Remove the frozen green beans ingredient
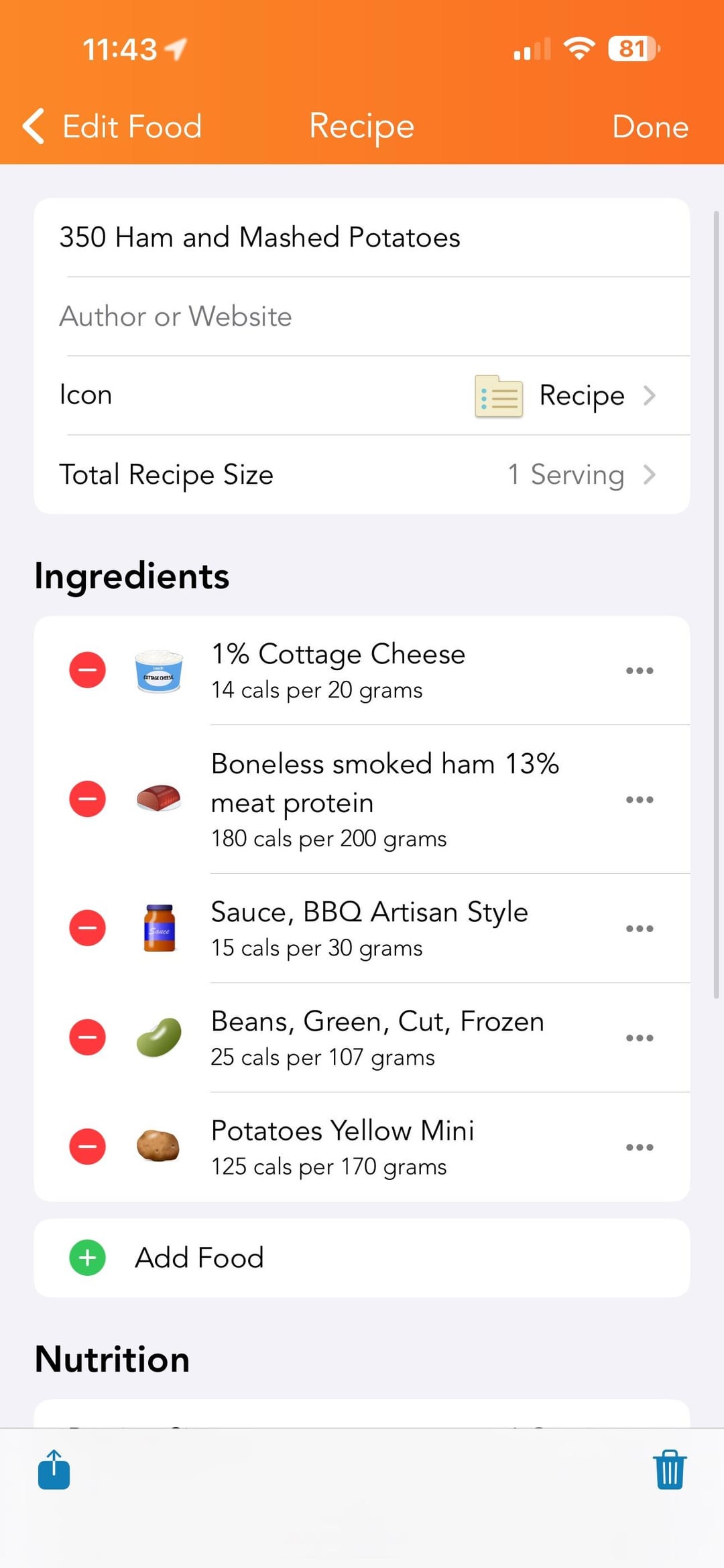The width and height of the screenshot is (724, 1568). 88,1037
